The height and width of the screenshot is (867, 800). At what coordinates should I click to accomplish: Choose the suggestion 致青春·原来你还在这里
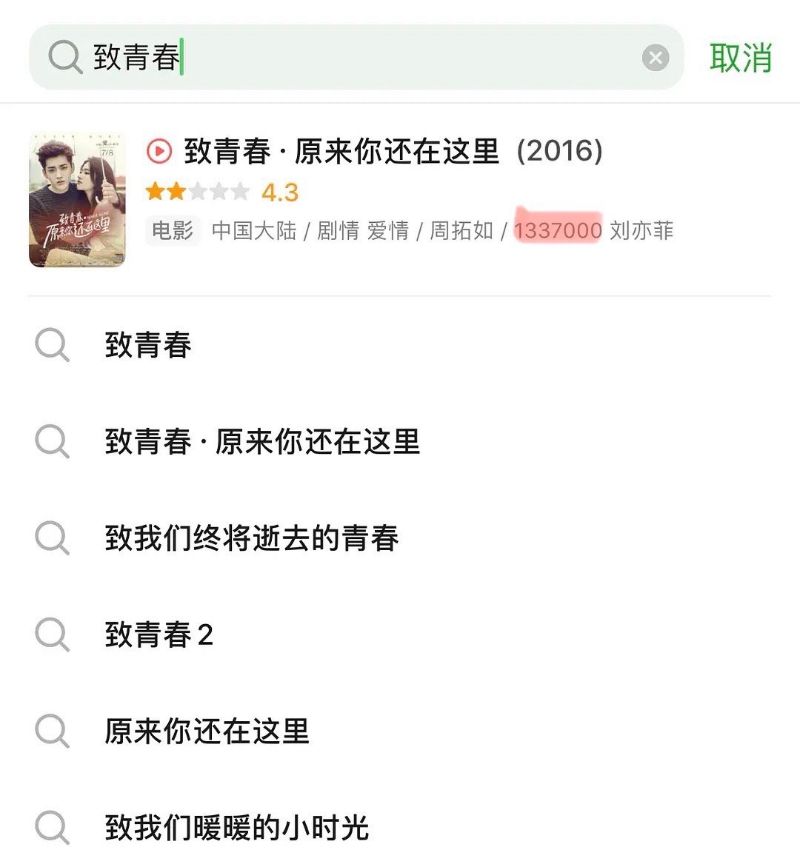262,442
